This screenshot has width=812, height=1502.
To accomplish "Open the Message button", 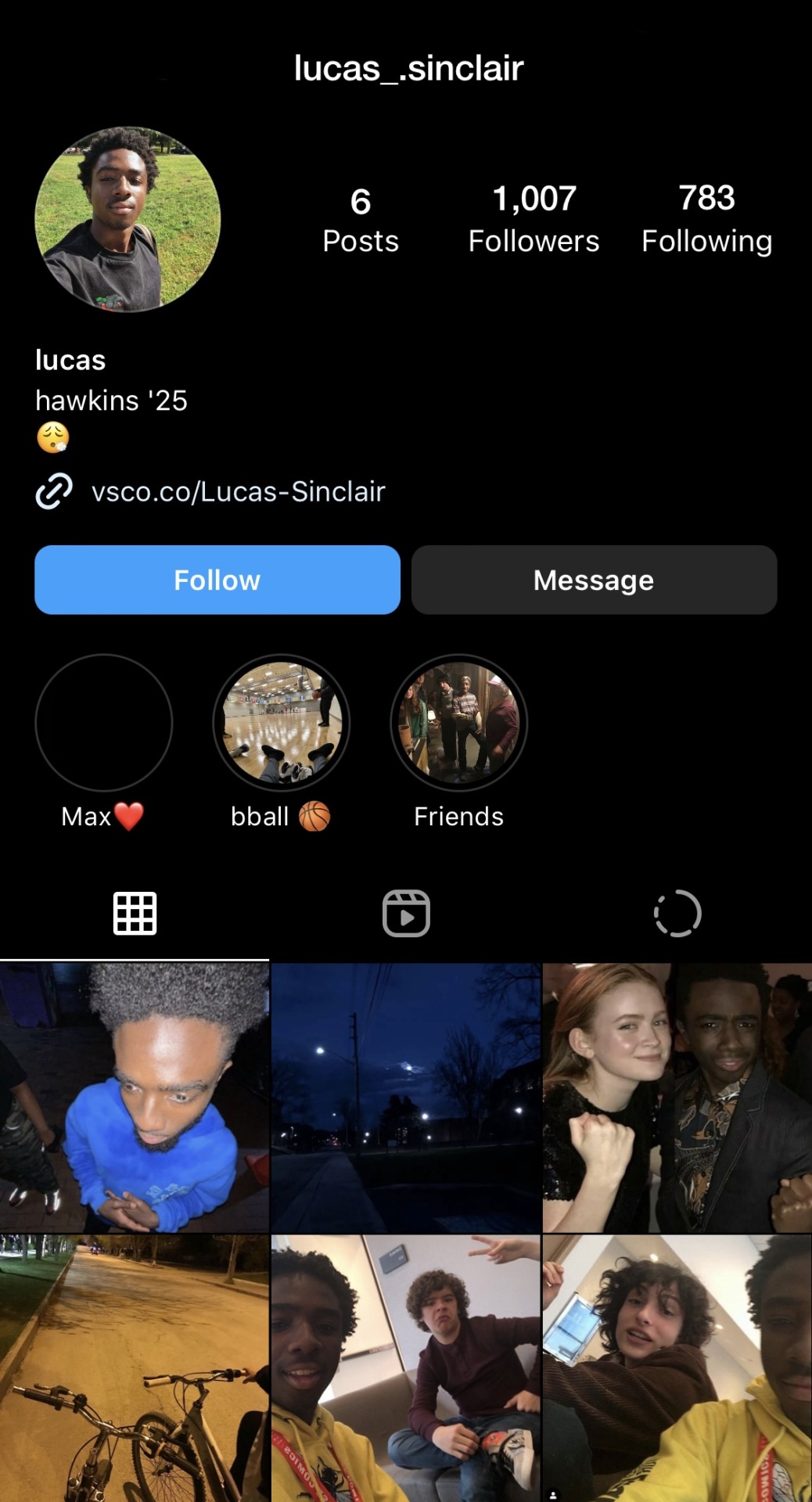I will (x=594, y=580).
